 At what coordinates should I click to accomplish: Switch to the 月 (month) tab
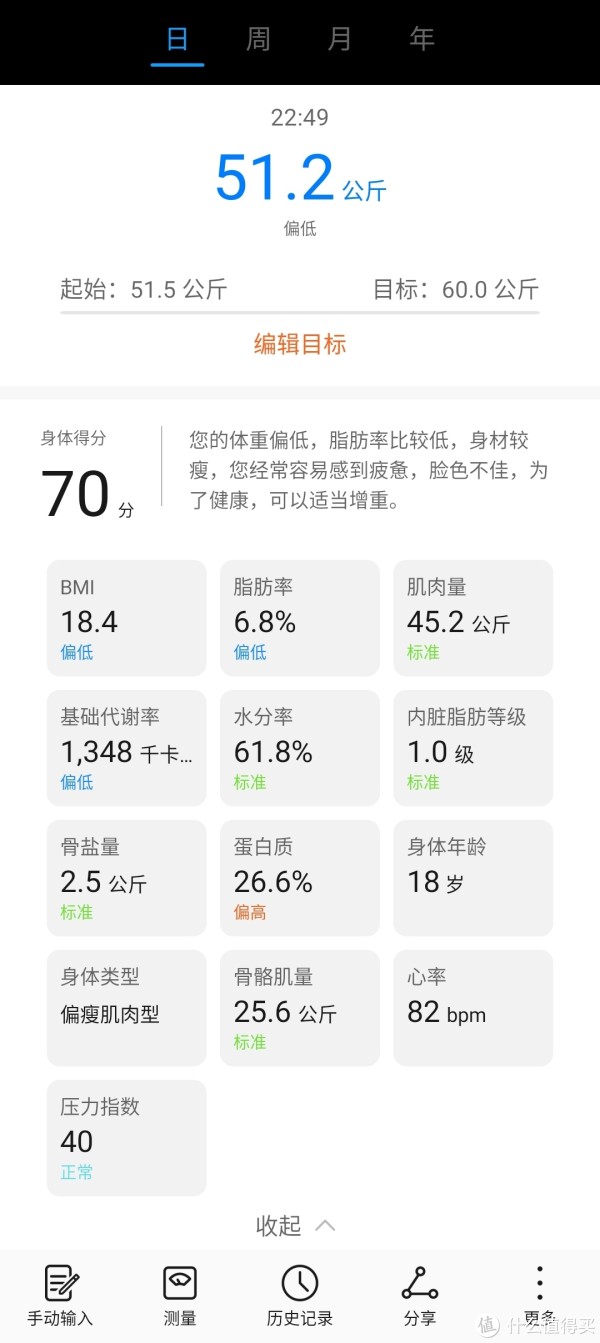tap(340, 39)
